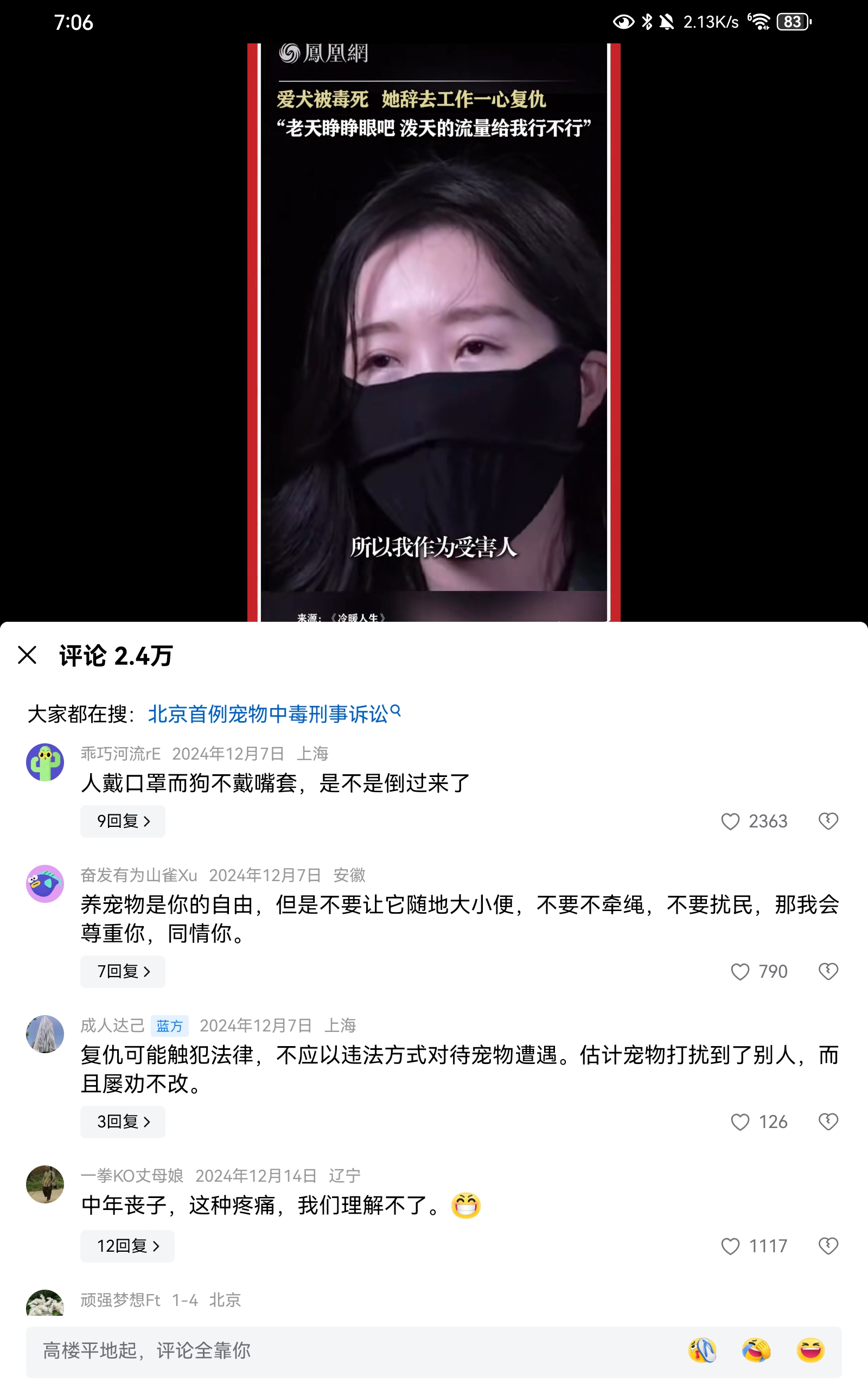868x1389 pixels.
Task: Like 乖巧河流rE's comment with 2363 likes
Action: point(730,821)
